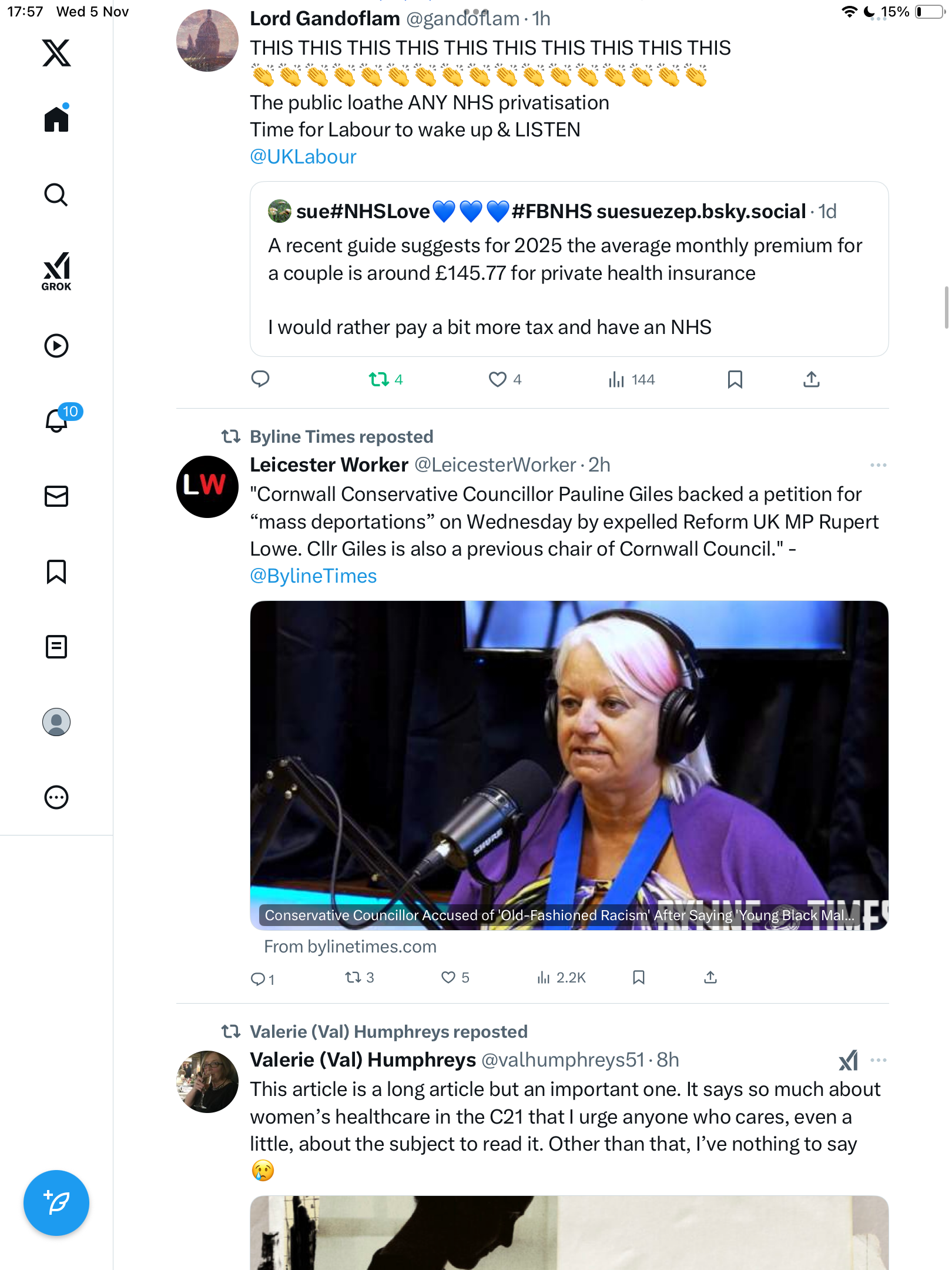The height and width of the screenshot is (1270, 952).
Task: Open Grok actions on Valerie Humphreys' post
Action: click(x=848, y=1061)
